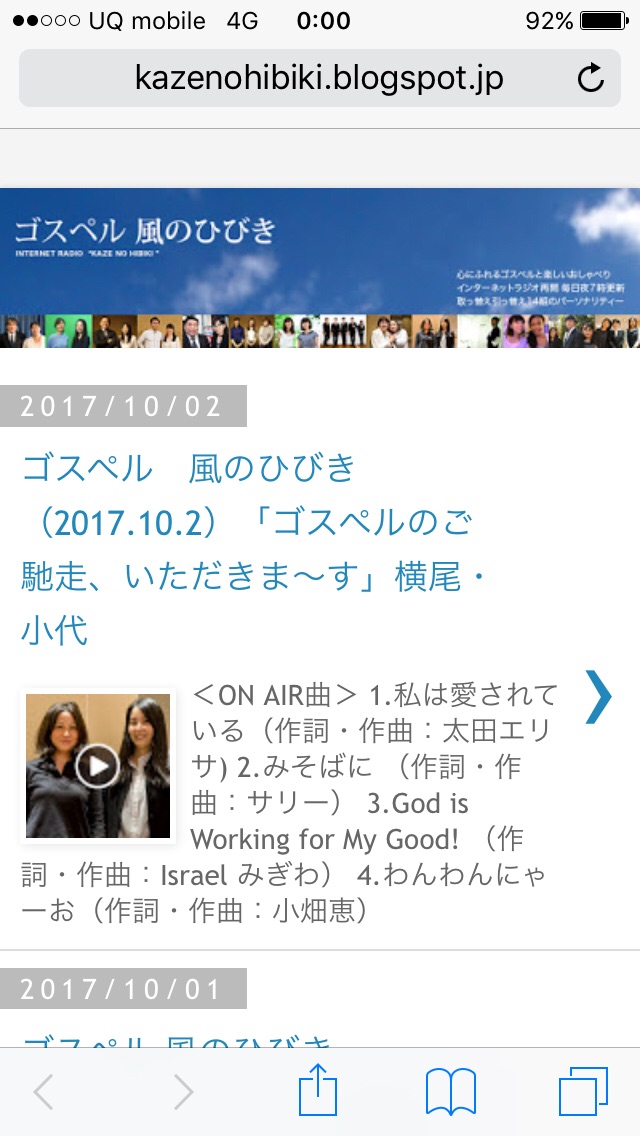Open the post thumbnail of two women
This screenshot has height=1136, width=640.
click(x=98, y=766)
